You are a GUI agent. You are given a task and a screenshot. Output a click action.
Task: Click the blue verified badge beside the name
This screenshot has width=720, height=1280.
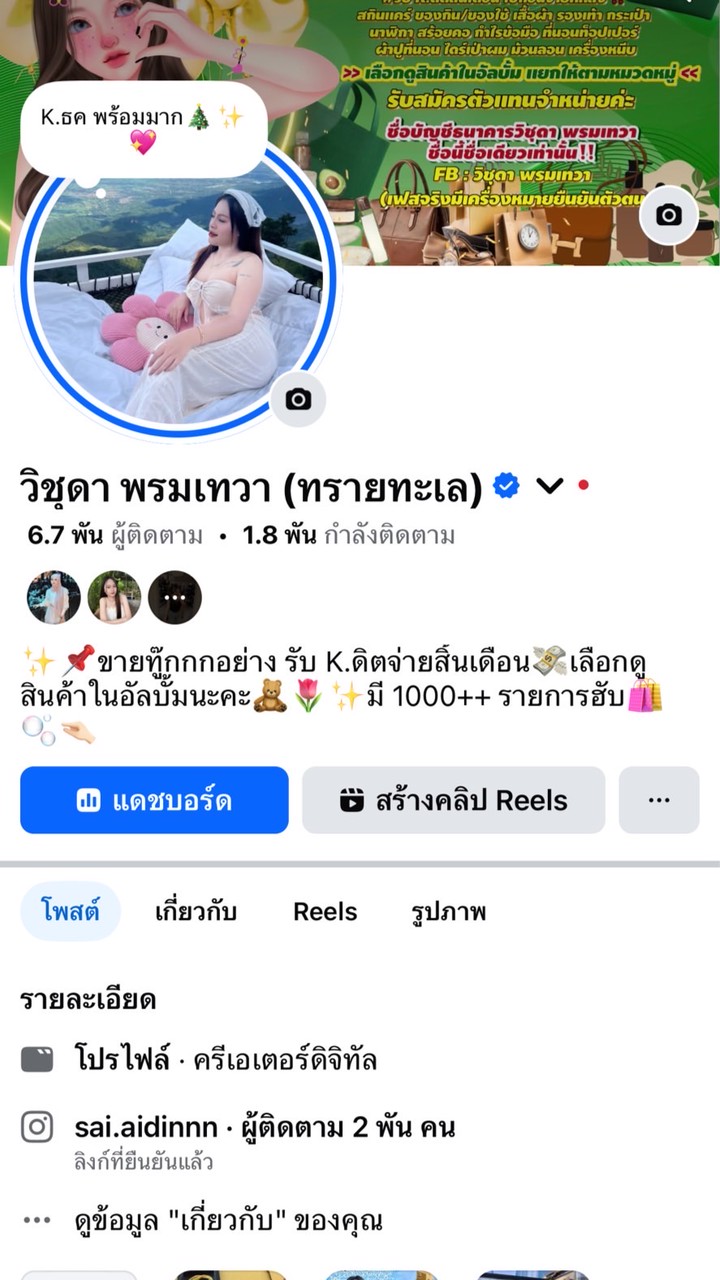point(506,483)
